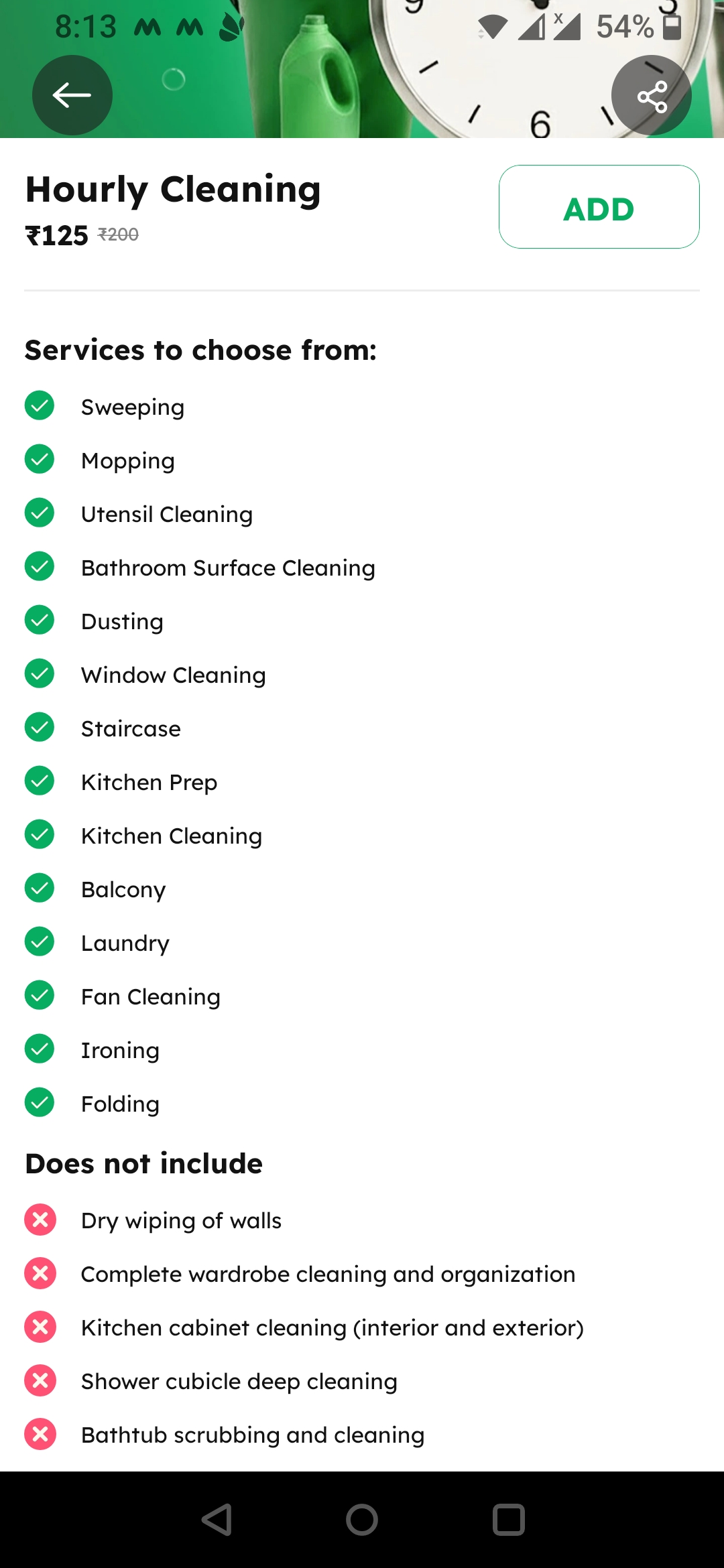Image resolution: width=724 pixels, height=1568 pixels.
Task: Share the Hourly Cleaning service
Action: coord(651,96)
